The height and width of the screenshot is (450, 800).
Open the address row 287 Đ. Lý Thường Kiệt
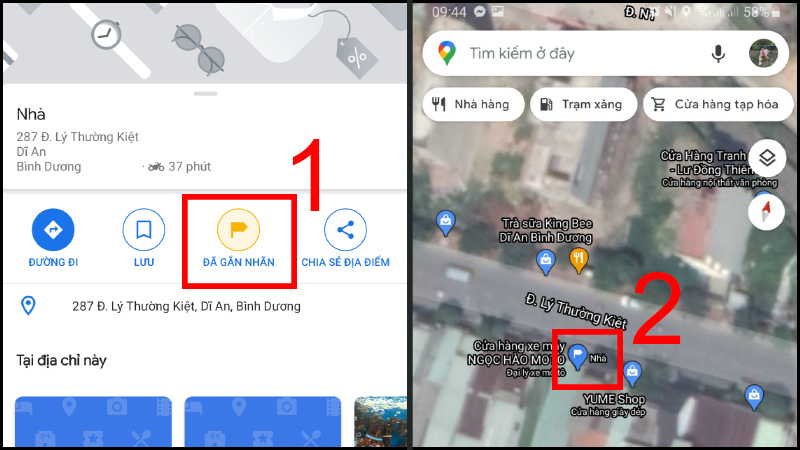(x=185, y=306)
